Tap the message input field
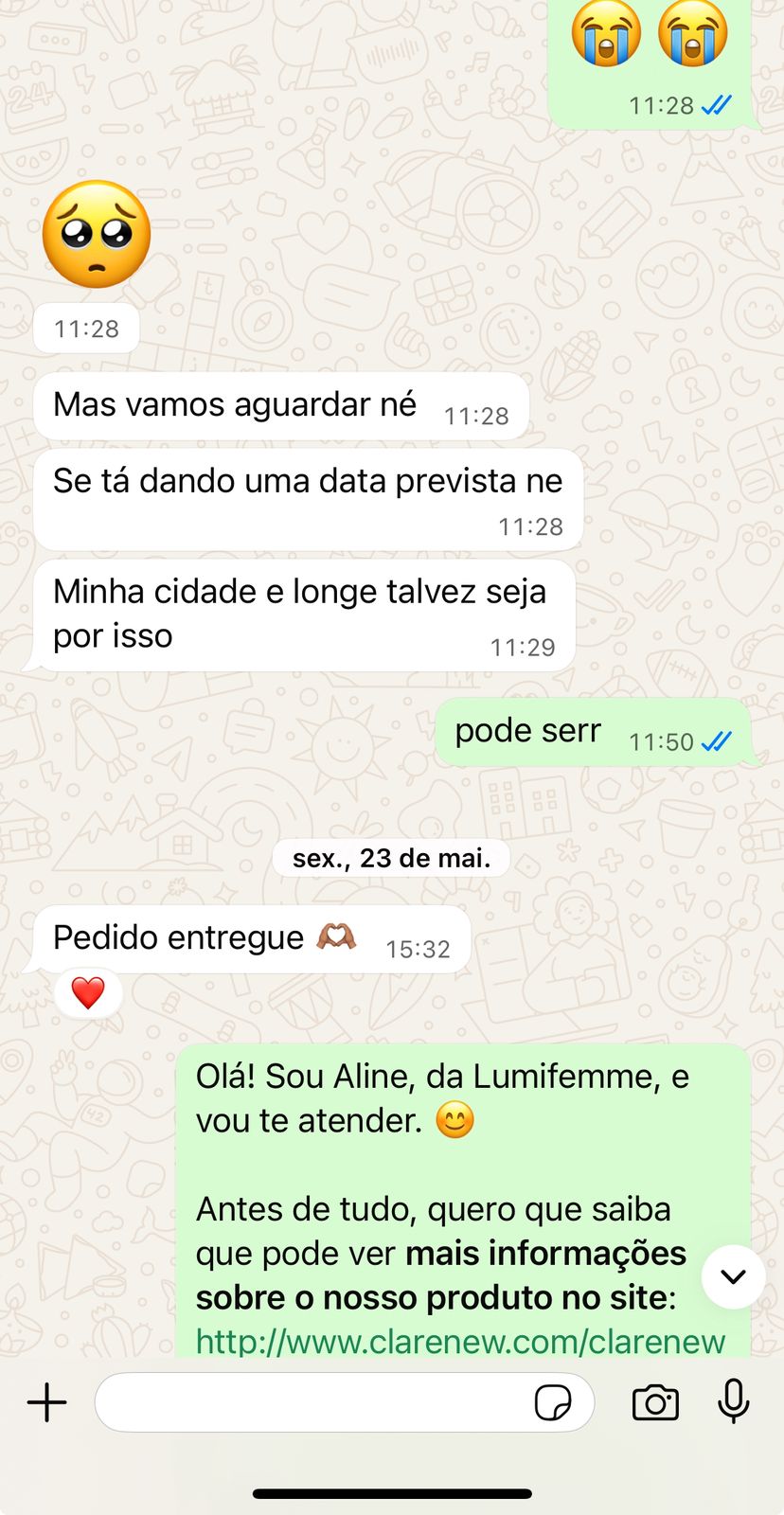Screen dimensions: 784x1515 coord(312,1402)
